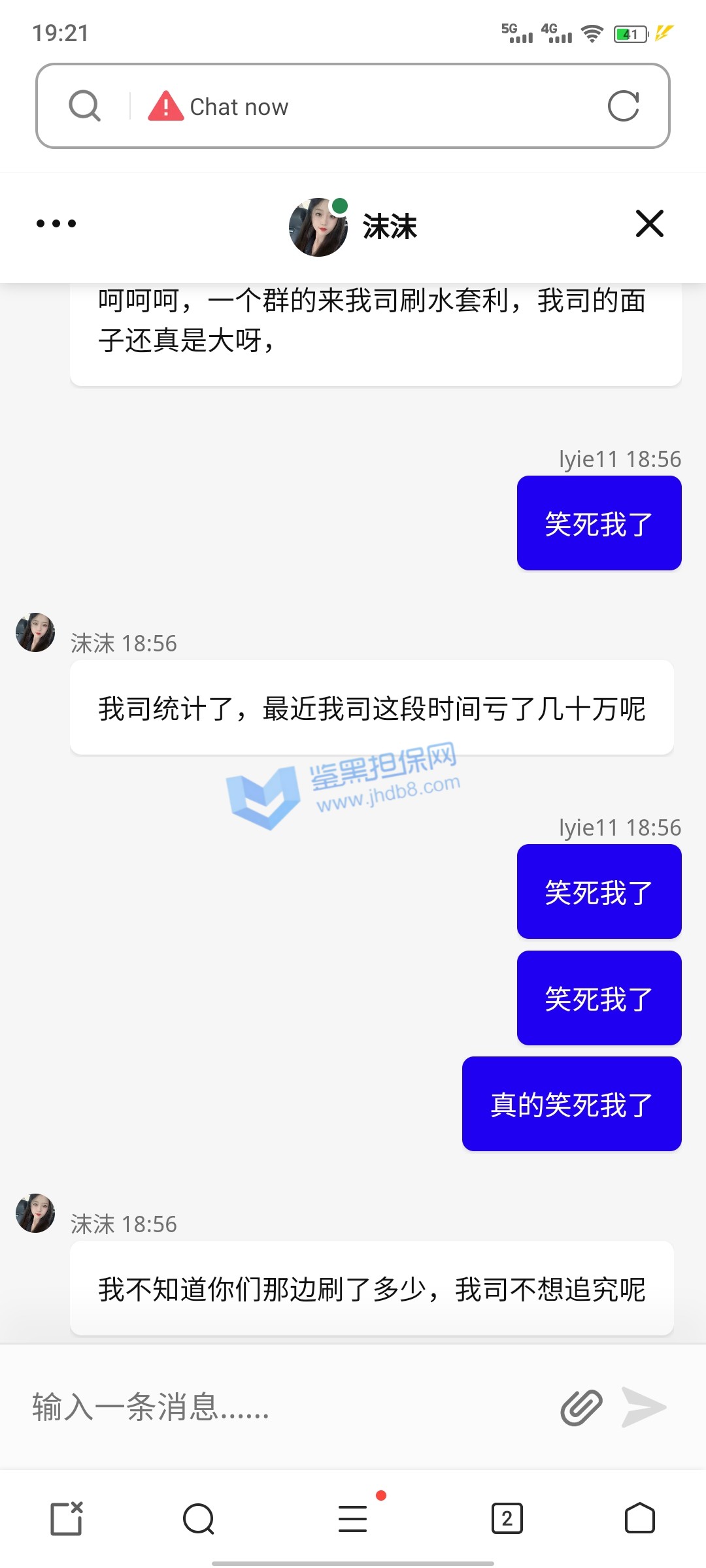View the 2 open browser tabs
Viewport: 706px width, 1568px height.
click(x=507, y=1518)
